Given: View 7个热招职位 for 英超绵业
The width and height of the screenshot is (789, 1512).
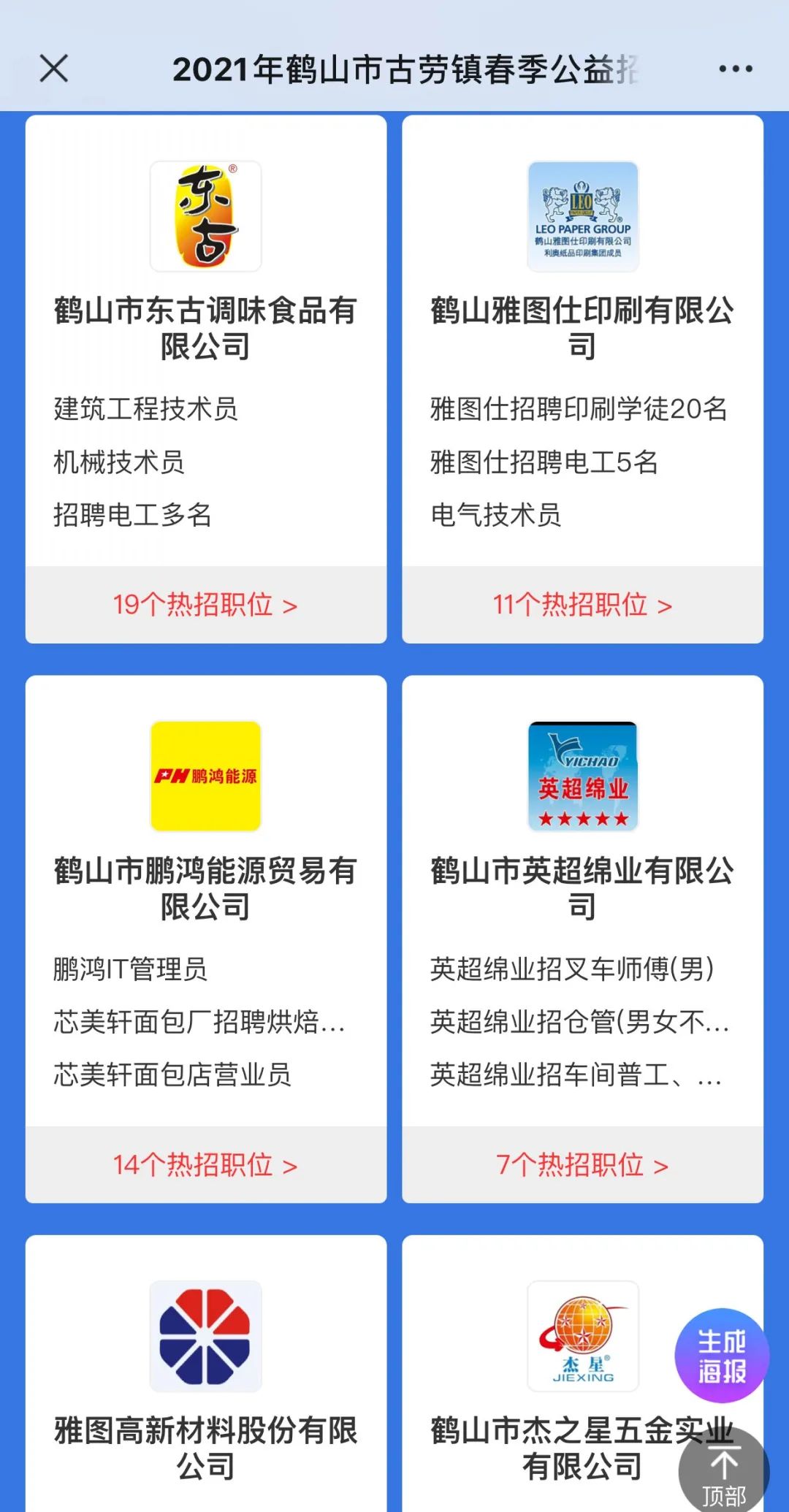Looking at the screenshot, I should 582,1165.
